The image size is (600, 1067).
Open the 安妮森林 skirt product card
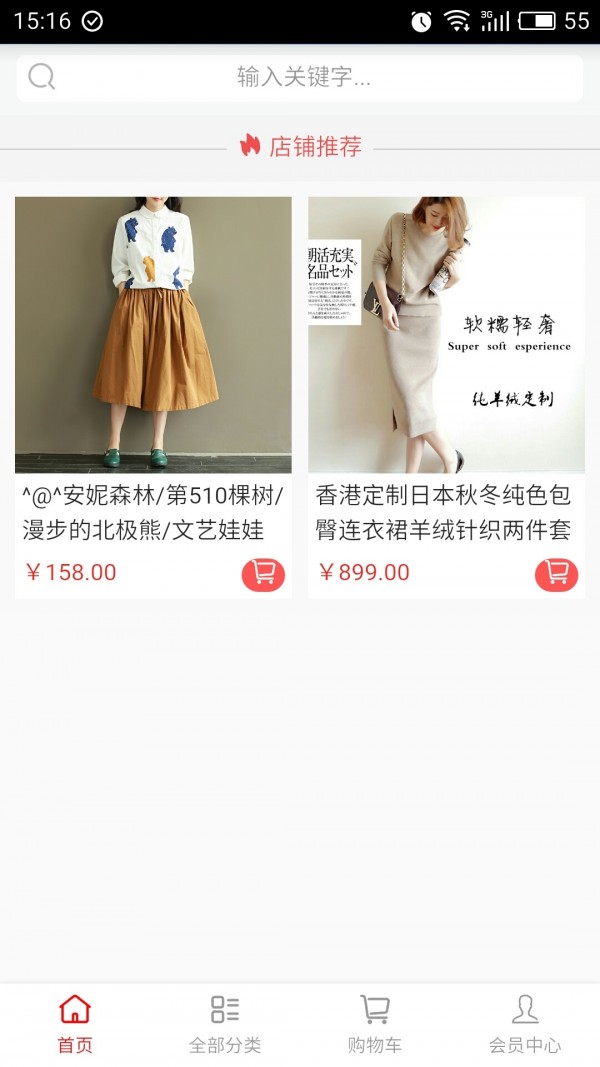[x=153, y=335]
